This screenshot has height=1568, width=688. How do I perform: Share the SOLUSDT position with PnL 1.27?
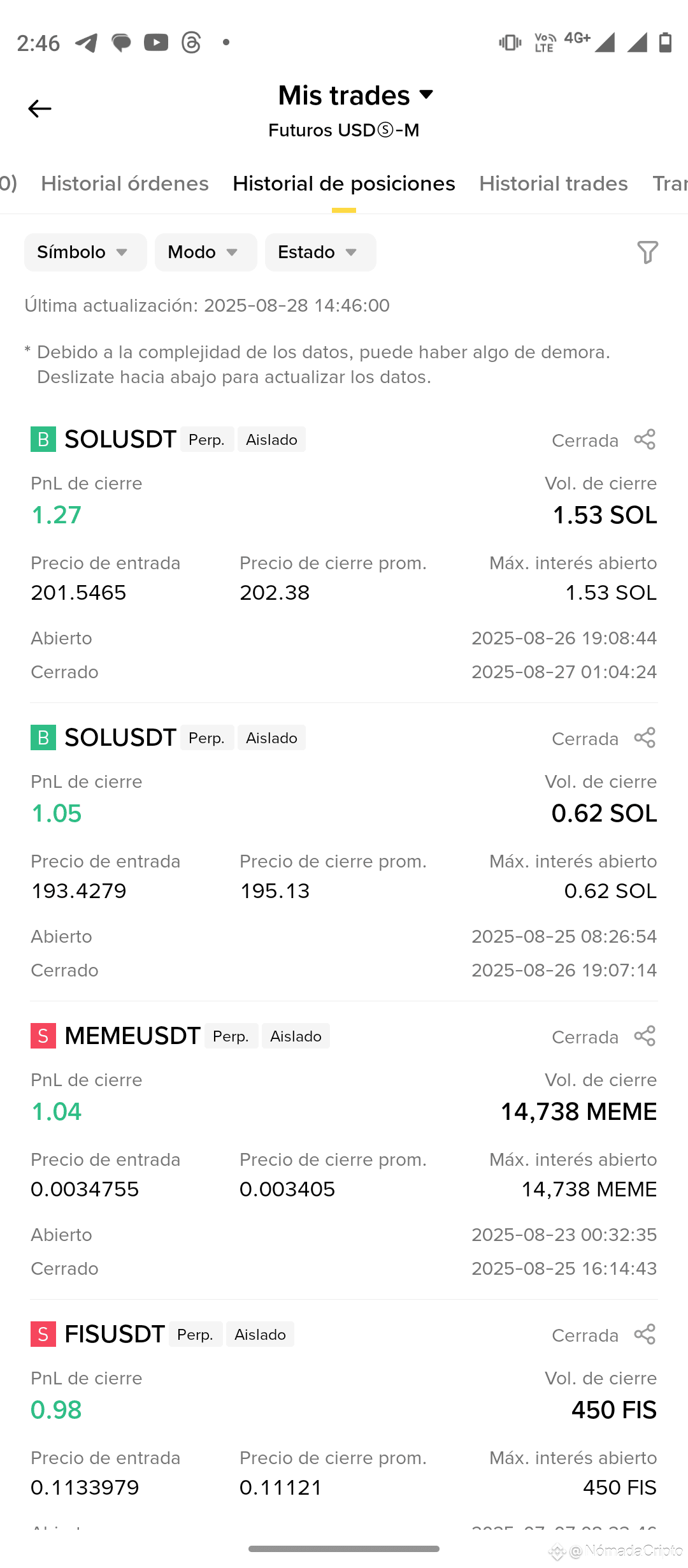pyautogui.click(x=645, y=440)
